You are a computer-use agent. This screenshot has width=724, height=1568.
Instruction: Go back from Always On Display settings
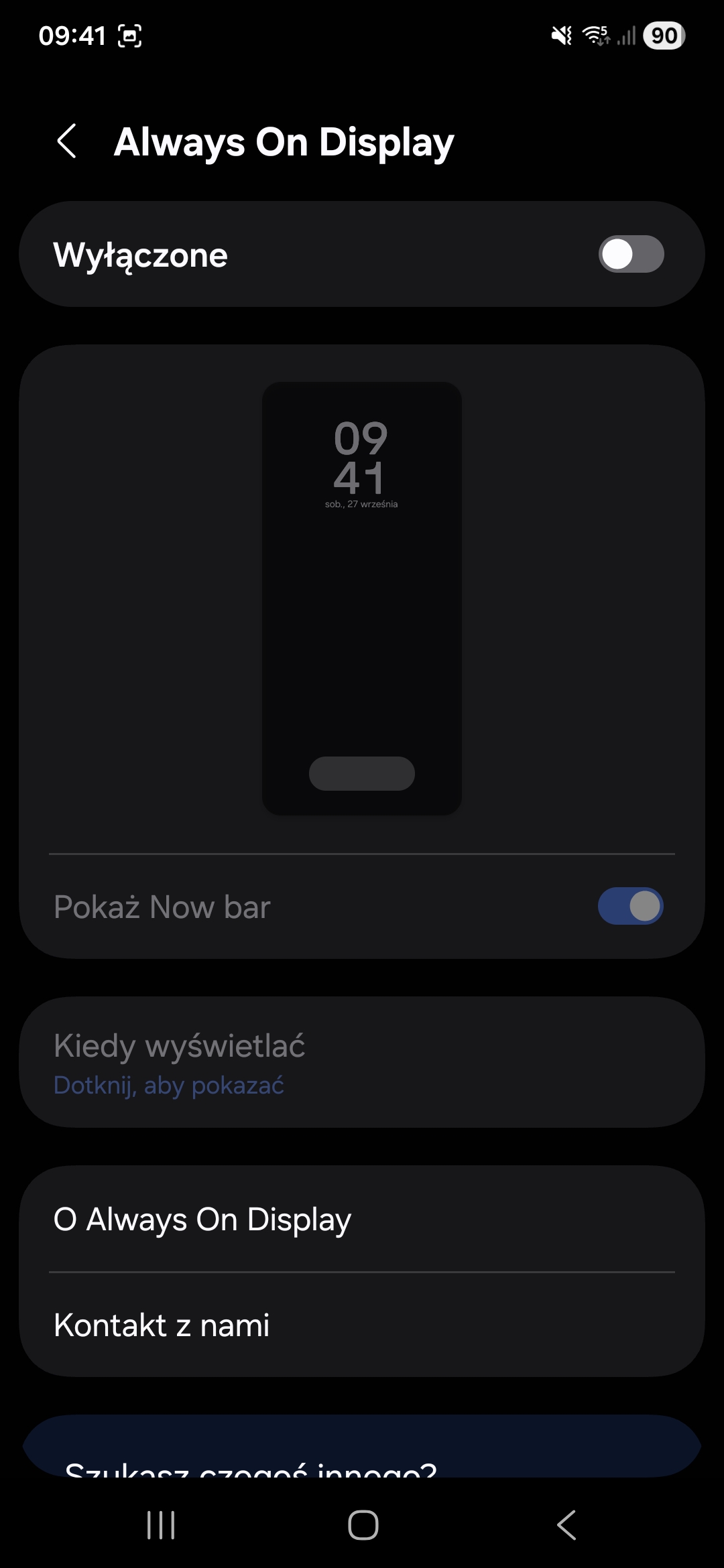(x=67, y=141)
